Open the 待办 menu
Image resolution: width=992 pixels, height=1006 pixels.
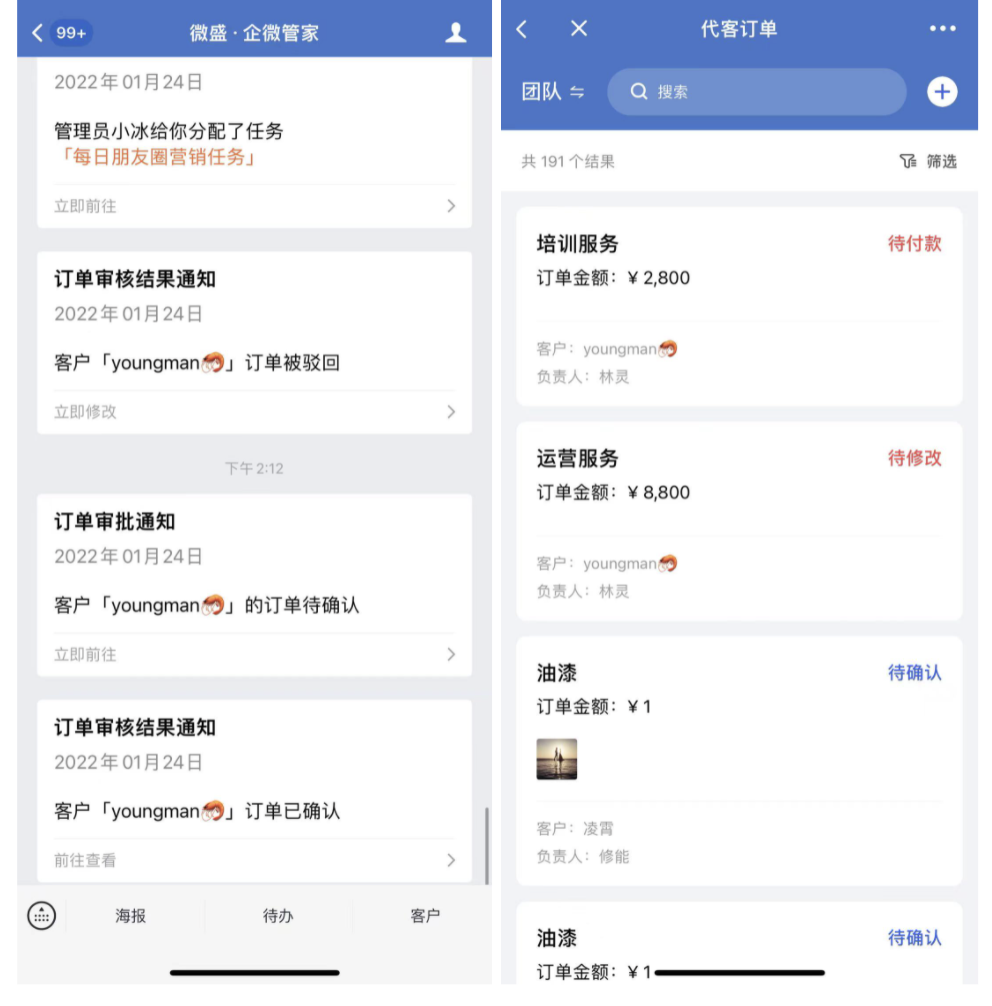[278, 915]
